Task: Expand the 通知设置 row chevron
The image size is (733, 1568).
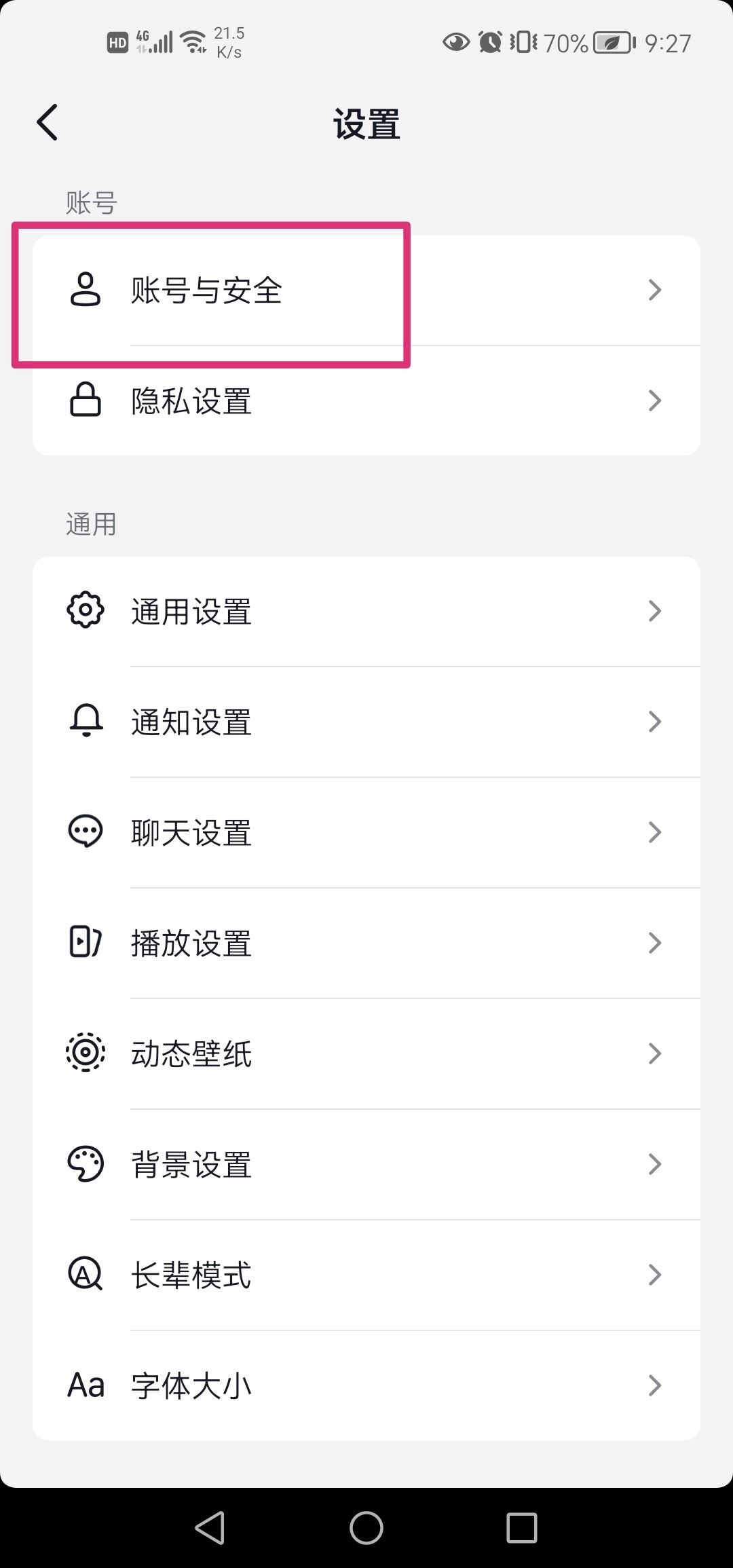Action: 654,722
